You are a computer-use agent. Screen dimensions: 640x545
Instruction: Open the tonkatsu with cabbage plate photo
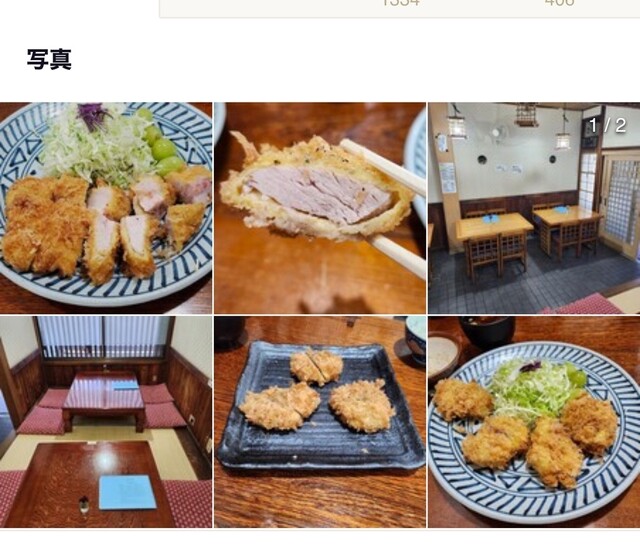pyautogui.click(x=106, y=207)
